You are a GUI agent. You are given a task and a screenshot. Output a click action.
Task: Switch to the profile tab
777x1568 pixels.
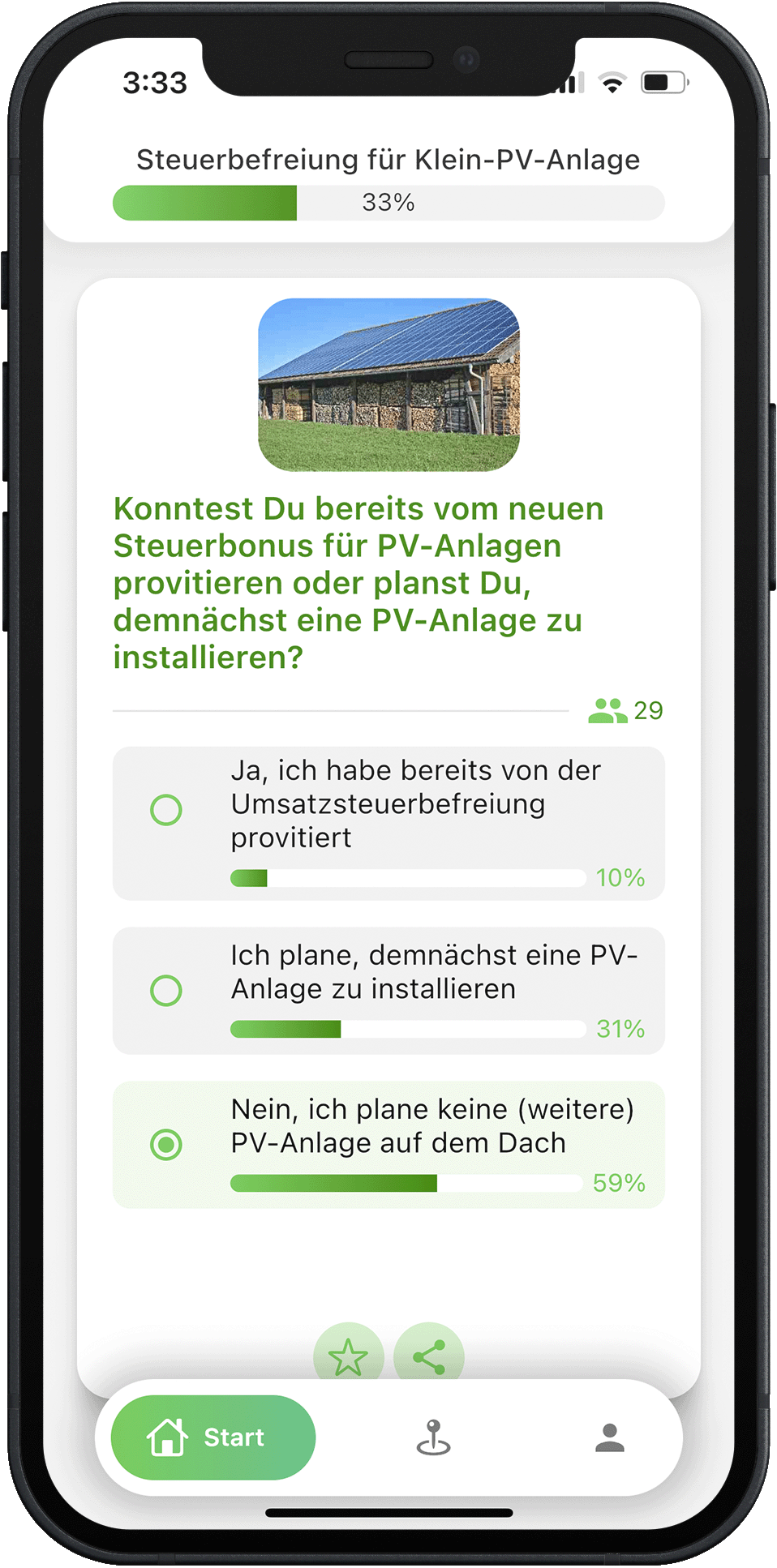click(x=610, y=1437)
